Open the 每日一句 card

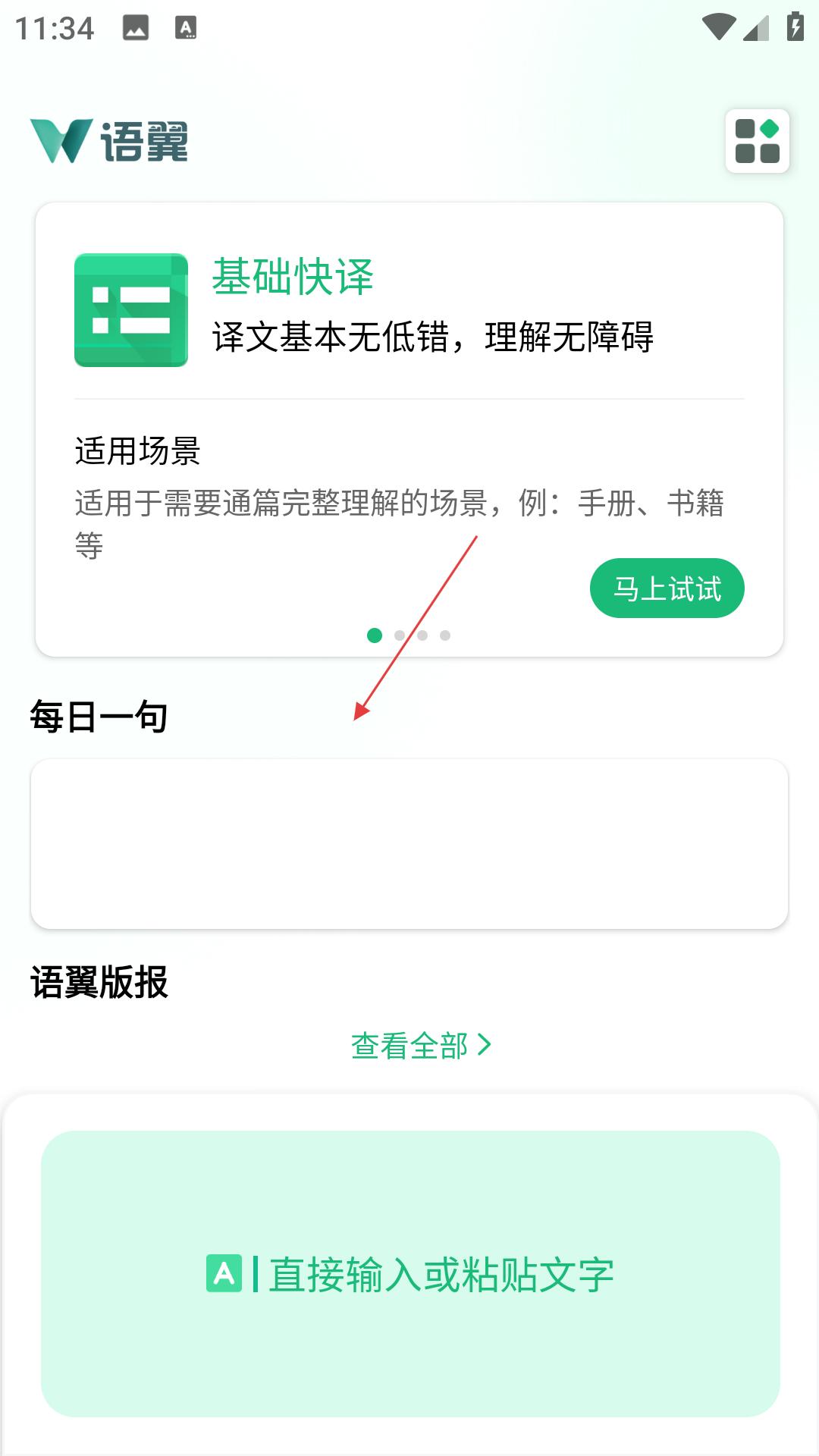[x=409, y=844]
